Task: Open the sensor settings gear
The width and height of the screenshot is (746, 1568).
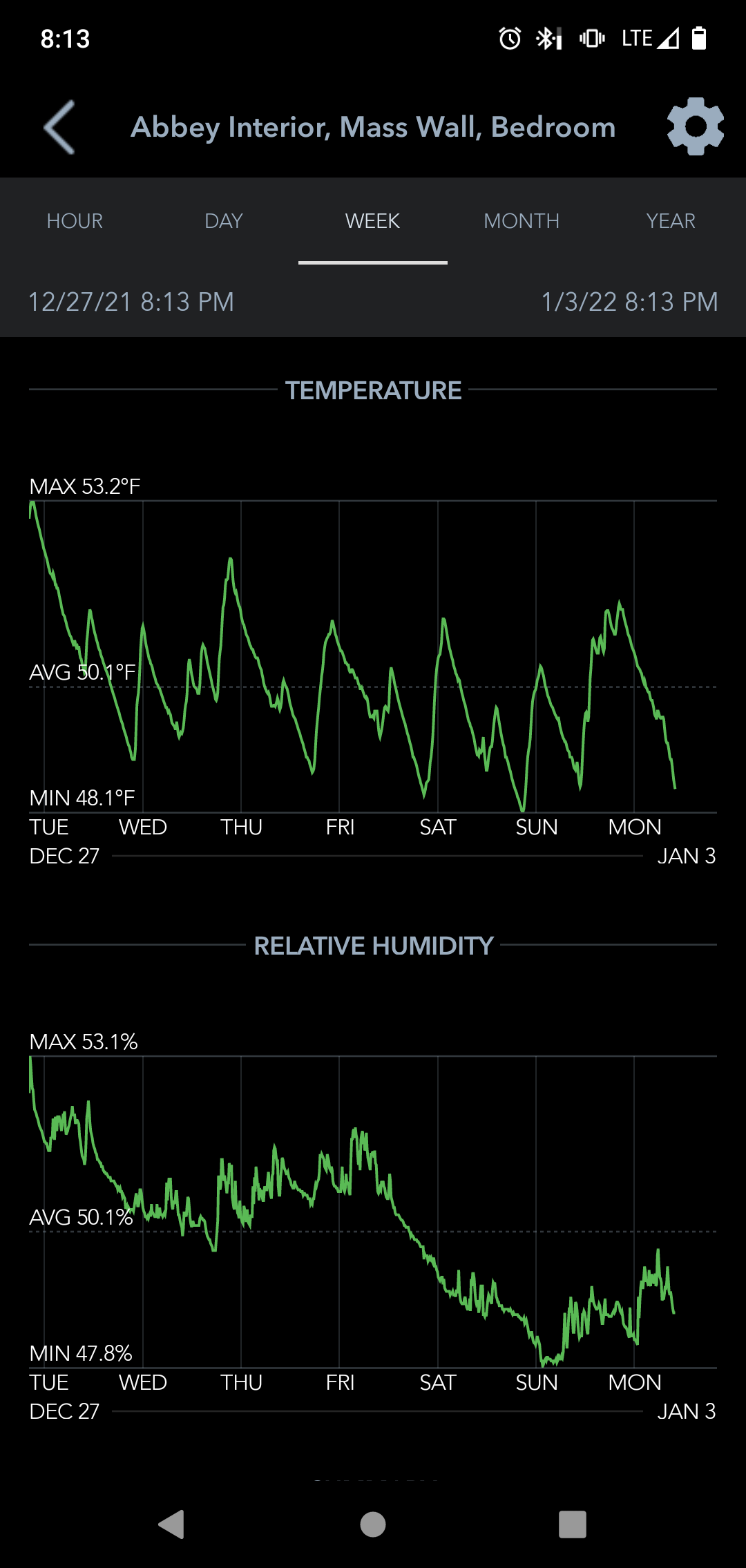Action: point(696,127)
